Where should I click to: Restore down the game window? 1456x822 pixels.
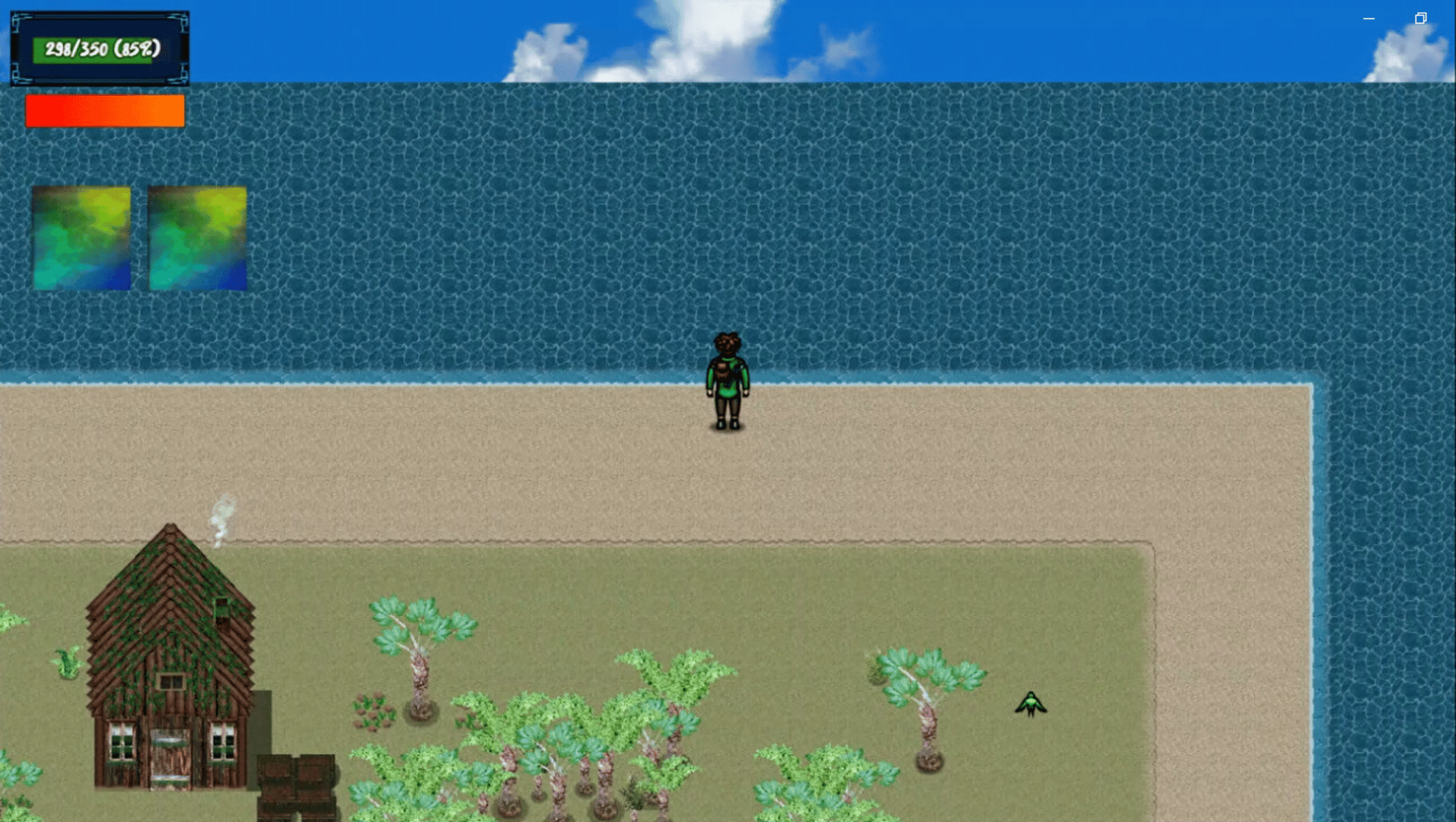click(x=1420, y=18)
